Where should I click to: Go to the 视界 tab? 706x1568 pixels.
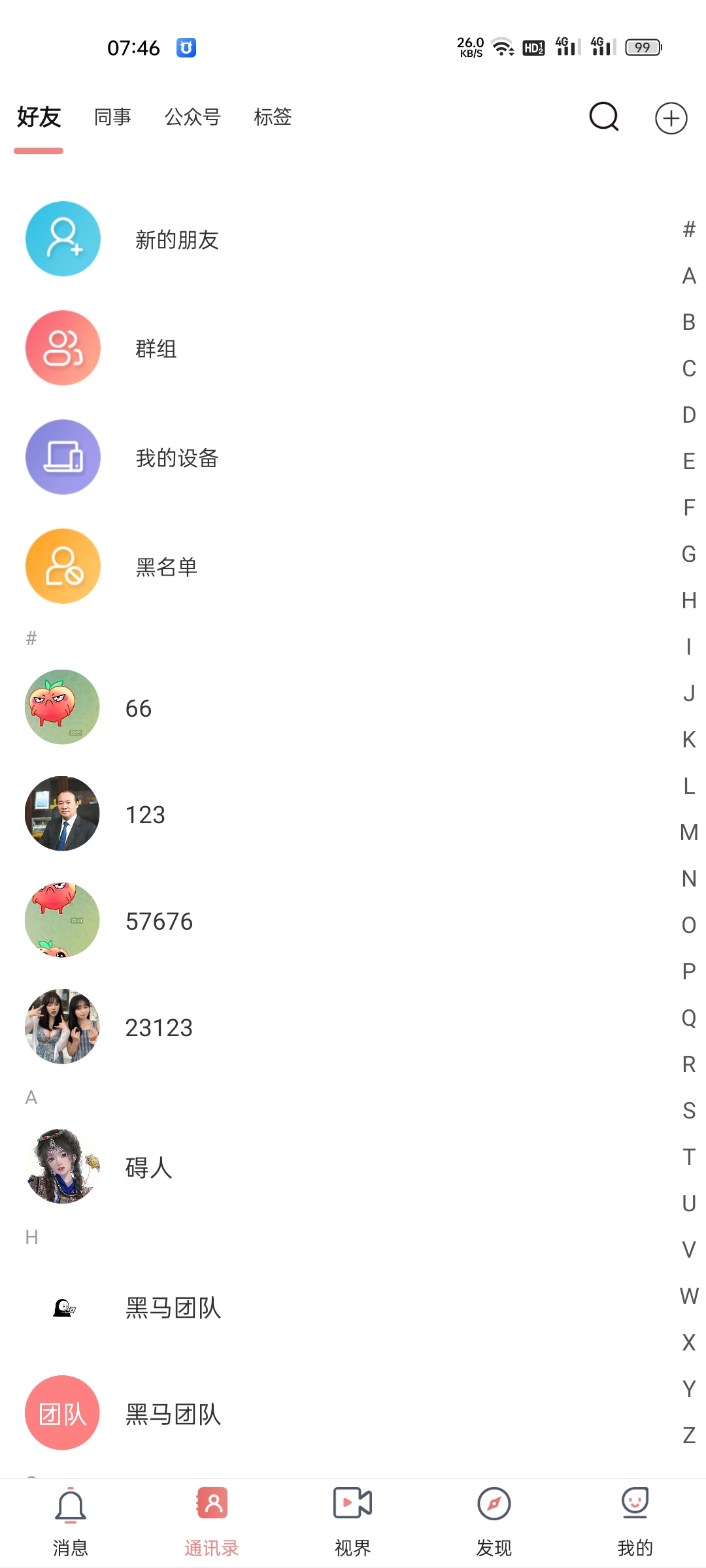353,1521
